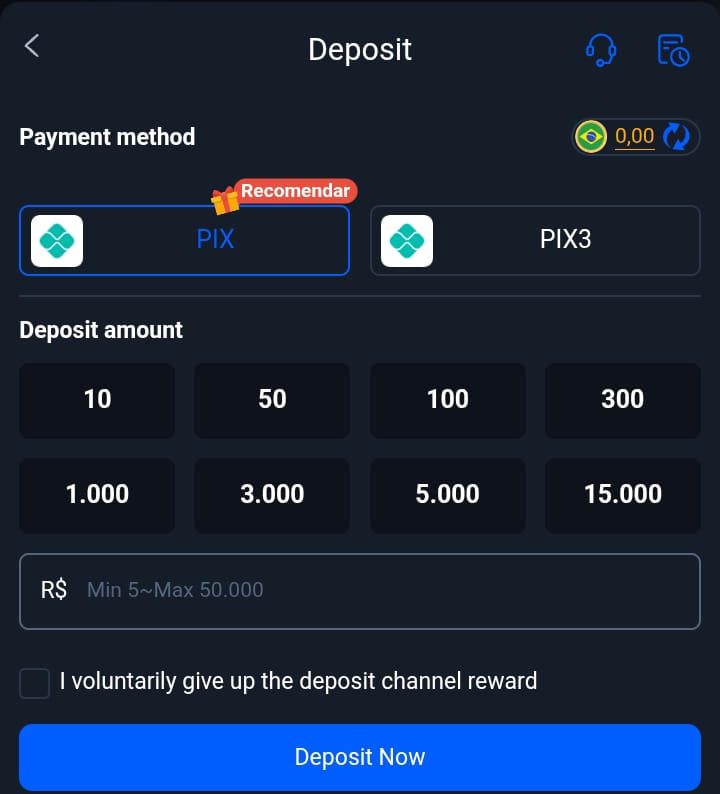
Task: Choose deposit amount 1.000
Action: [97, 495]
